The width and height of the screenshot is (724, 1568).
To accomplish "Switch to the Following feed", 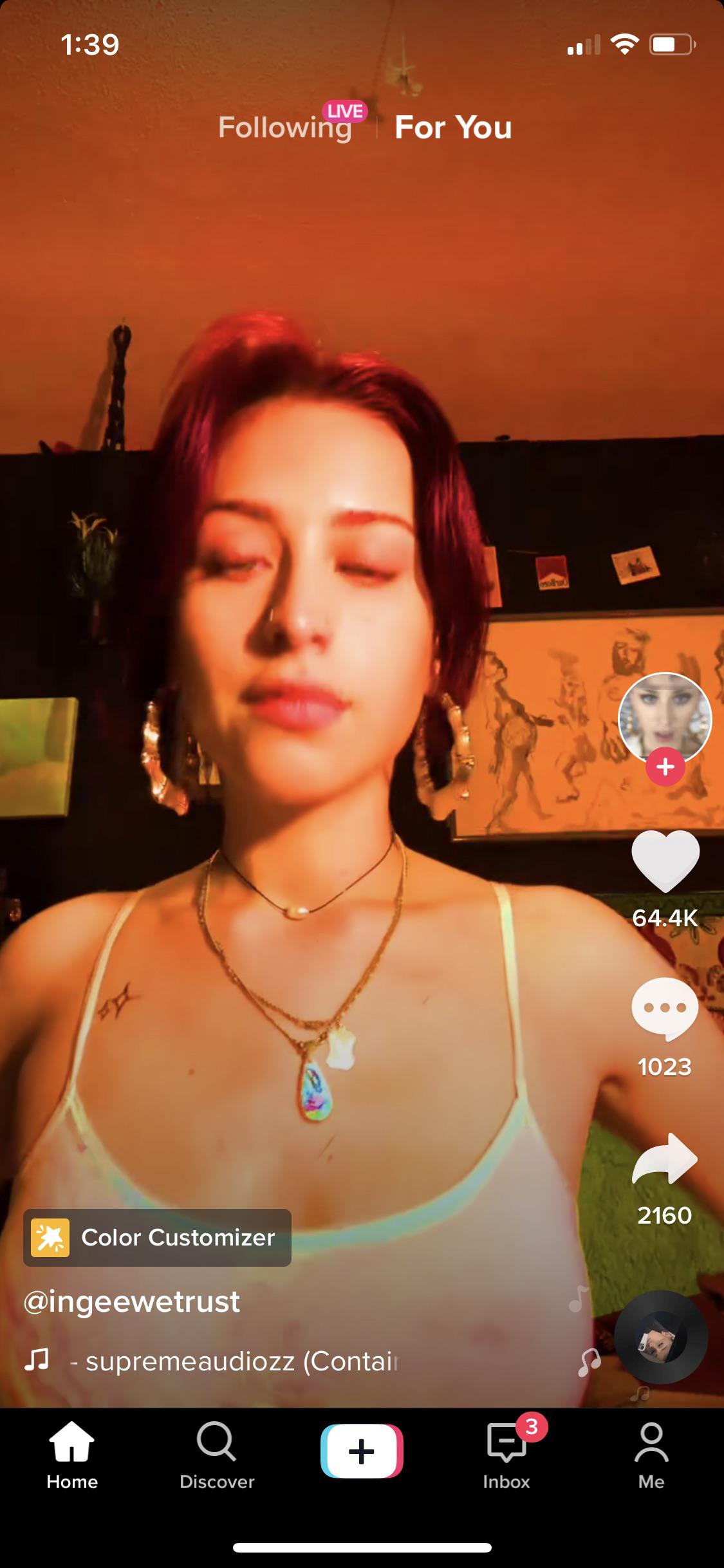I will coord(284,127).
